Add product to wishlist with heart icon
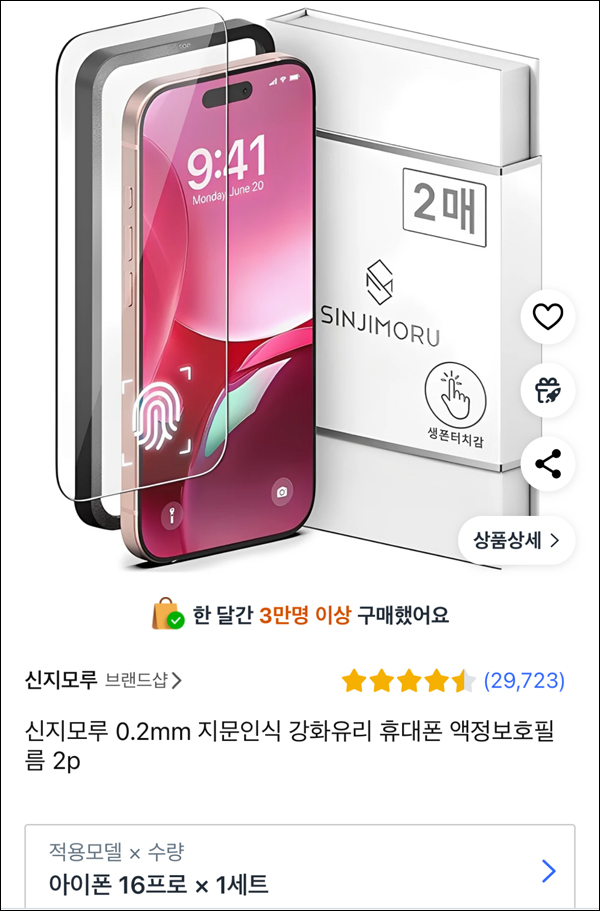The height and width of the screenshot is (911, 600). tap(547, 317)
